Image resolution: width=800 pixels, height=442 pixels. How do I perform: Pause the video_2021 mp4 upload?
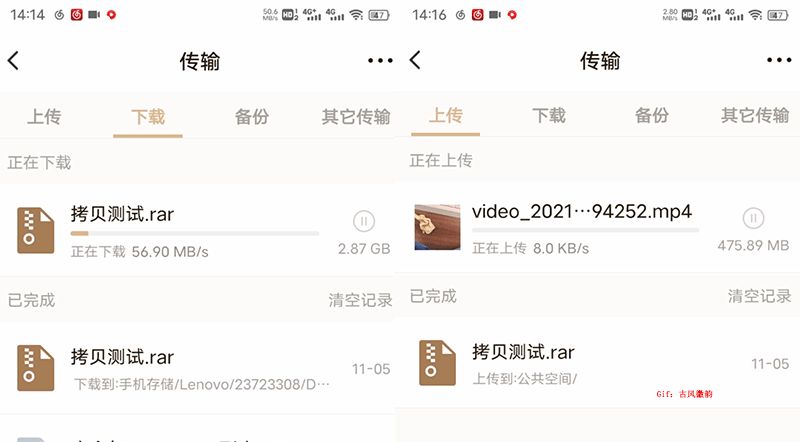point(753,218)
